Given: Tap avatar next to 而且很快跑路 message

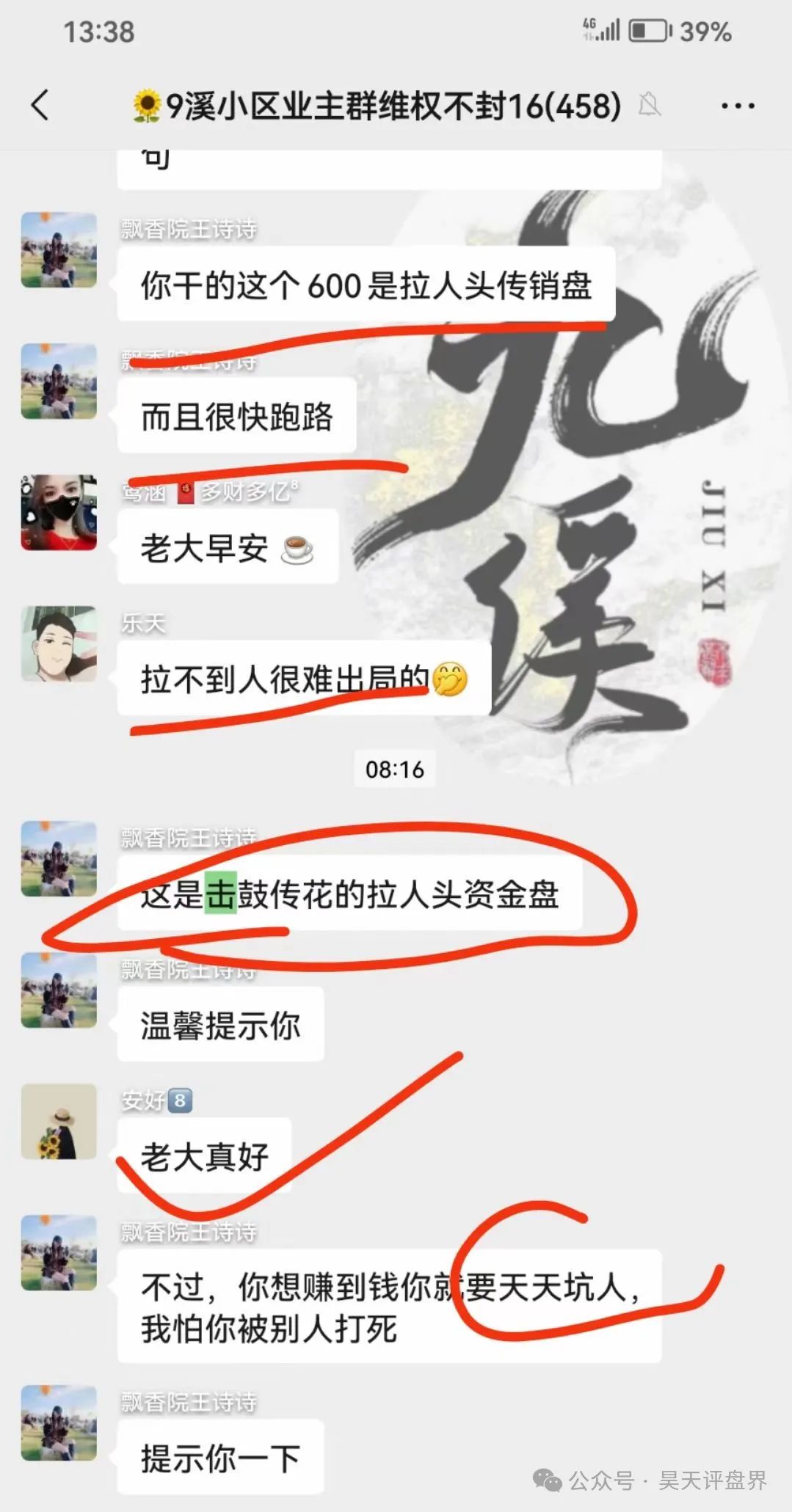Looking at the screenshot, I should 59,381.
